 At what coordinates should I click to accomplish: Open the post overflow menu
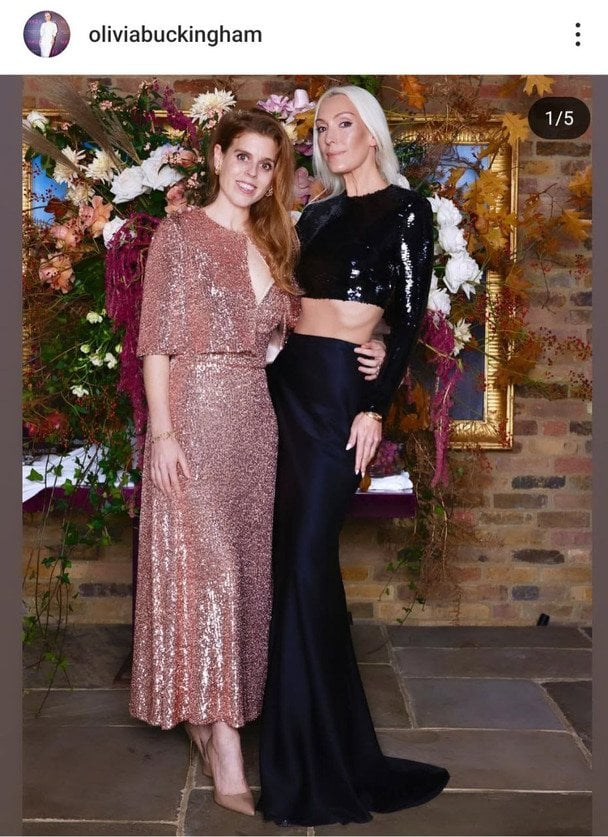click(577, 35)
